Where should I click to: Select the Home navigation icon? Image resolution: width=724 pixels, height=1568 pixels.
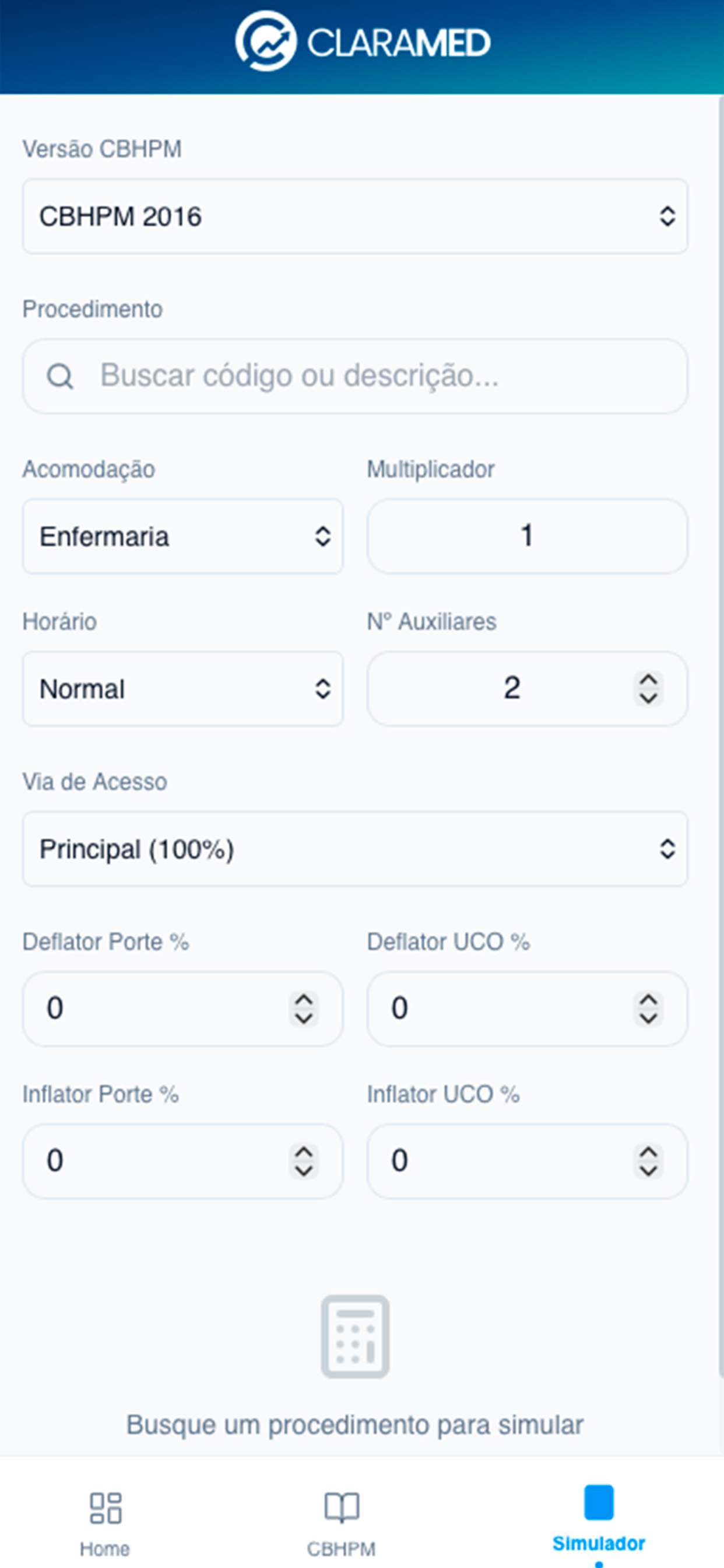[105, 1508]
